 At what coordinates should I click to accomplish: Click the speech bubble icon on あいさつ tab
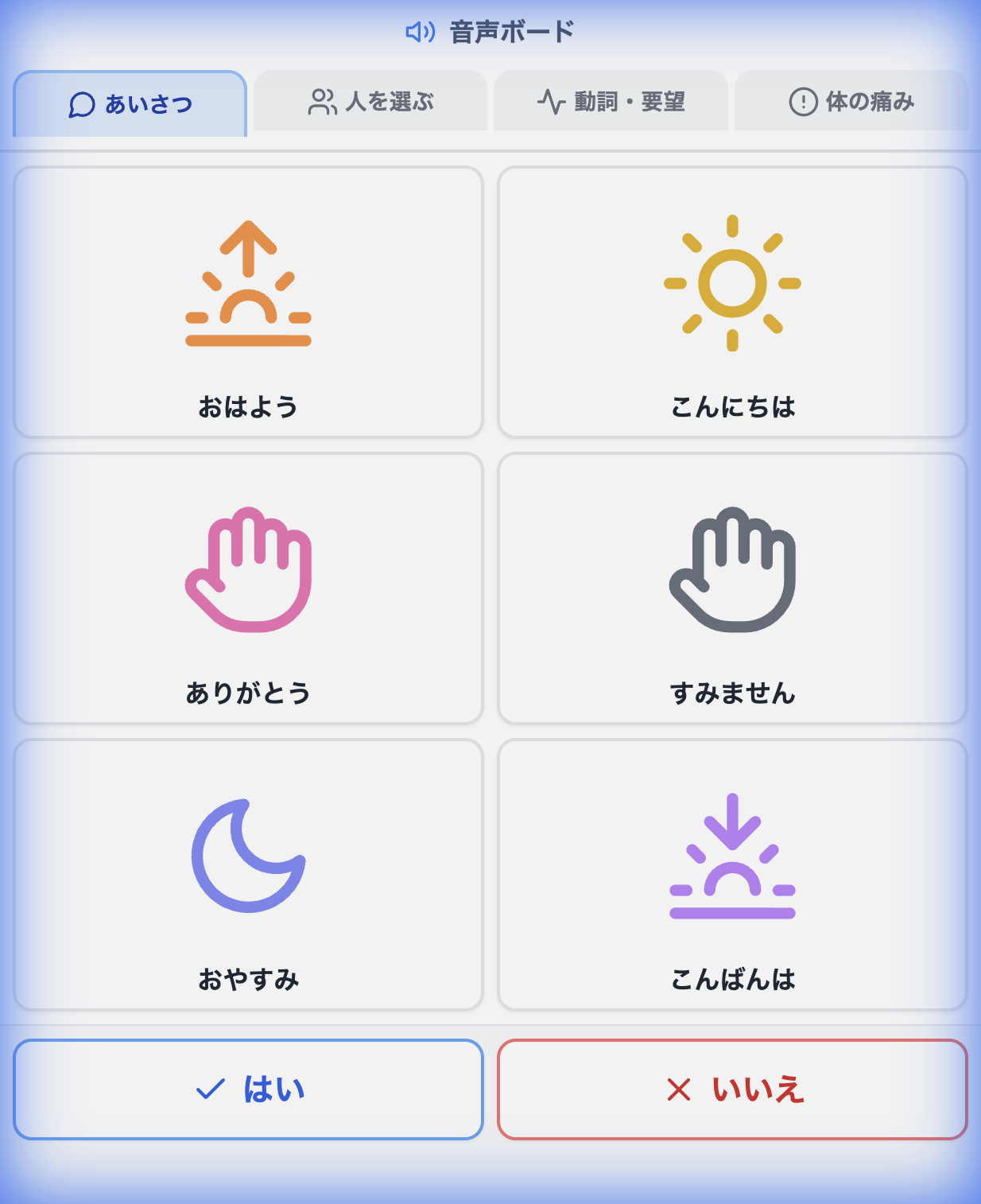[81, 103]
